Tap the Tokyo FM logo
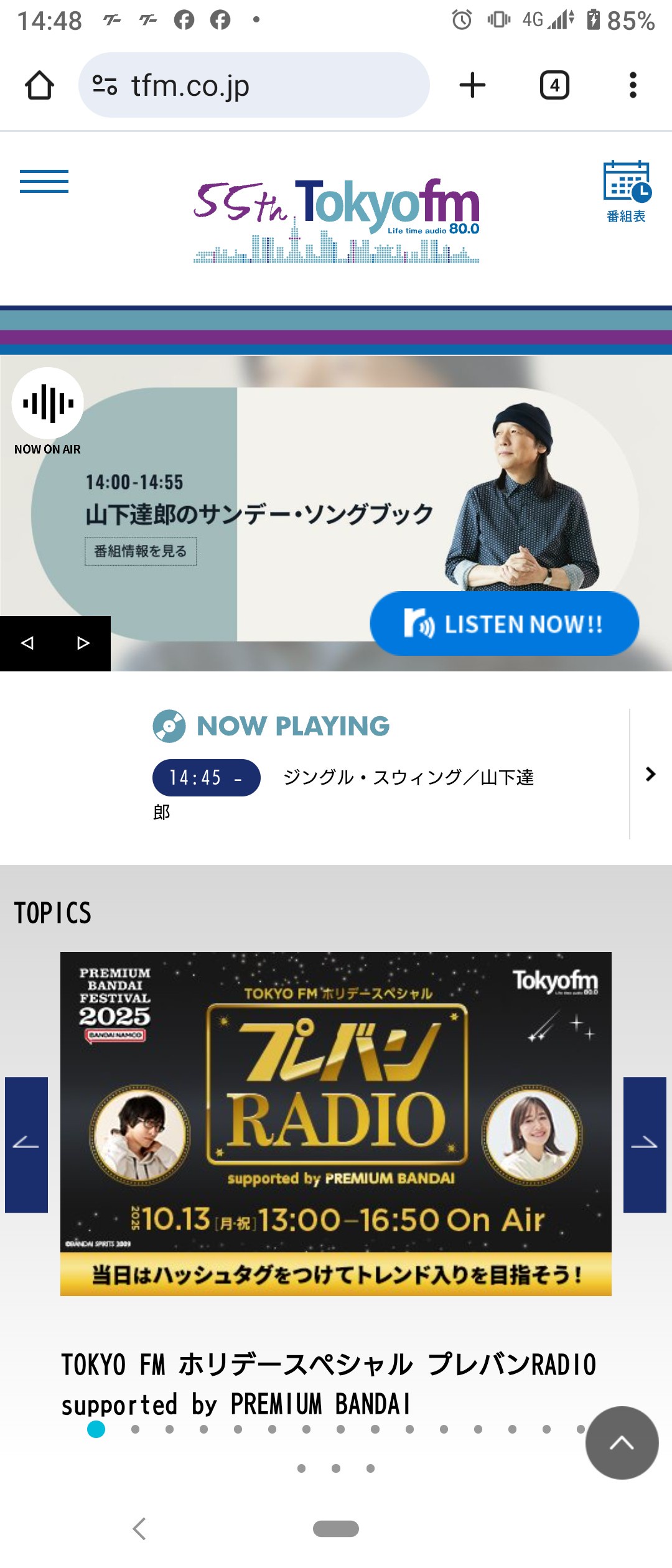This screenshot has height=1568, width=672. 337,220
